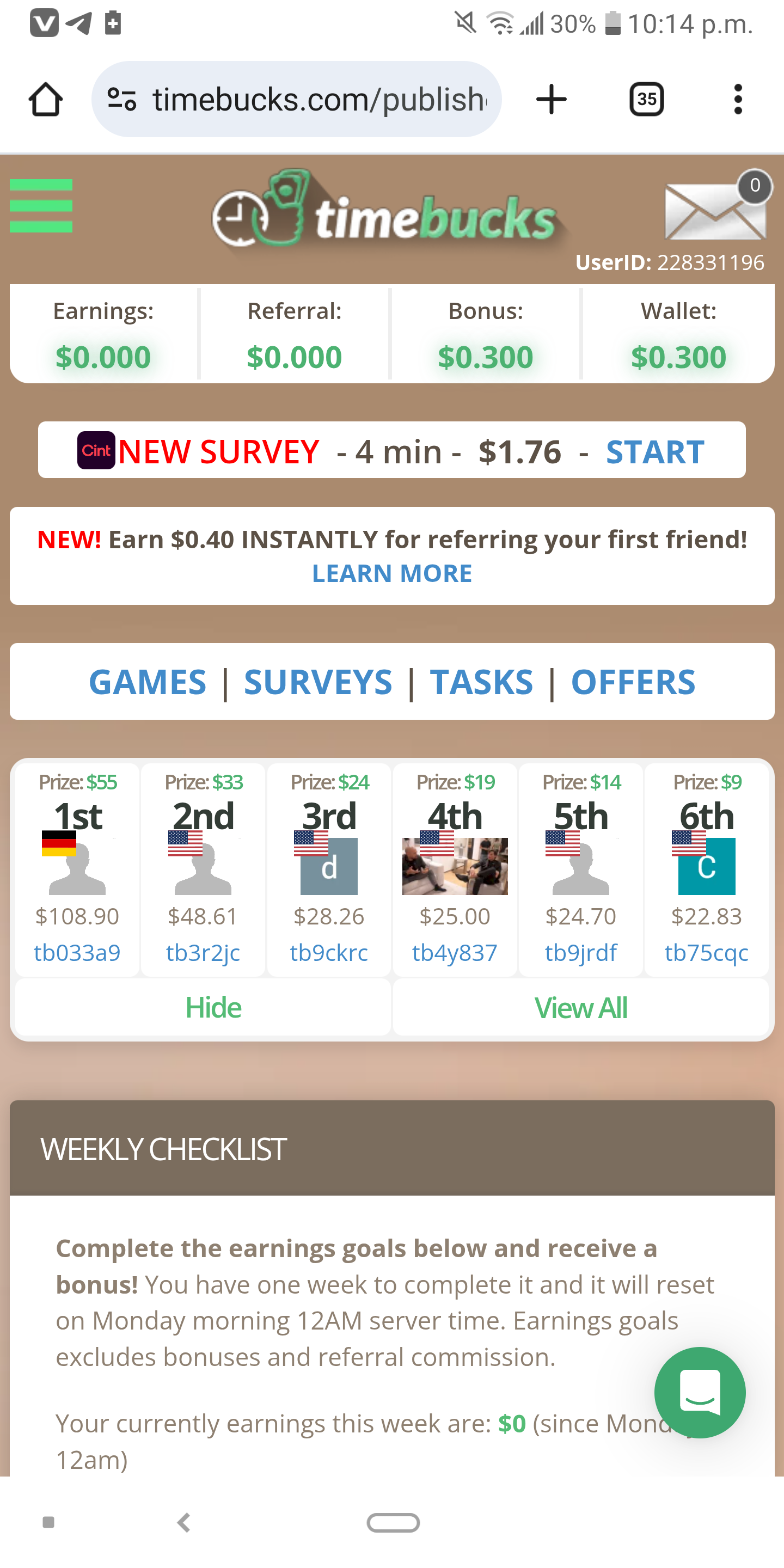Open leaderboard user tb75cqc

pos(706,953)
